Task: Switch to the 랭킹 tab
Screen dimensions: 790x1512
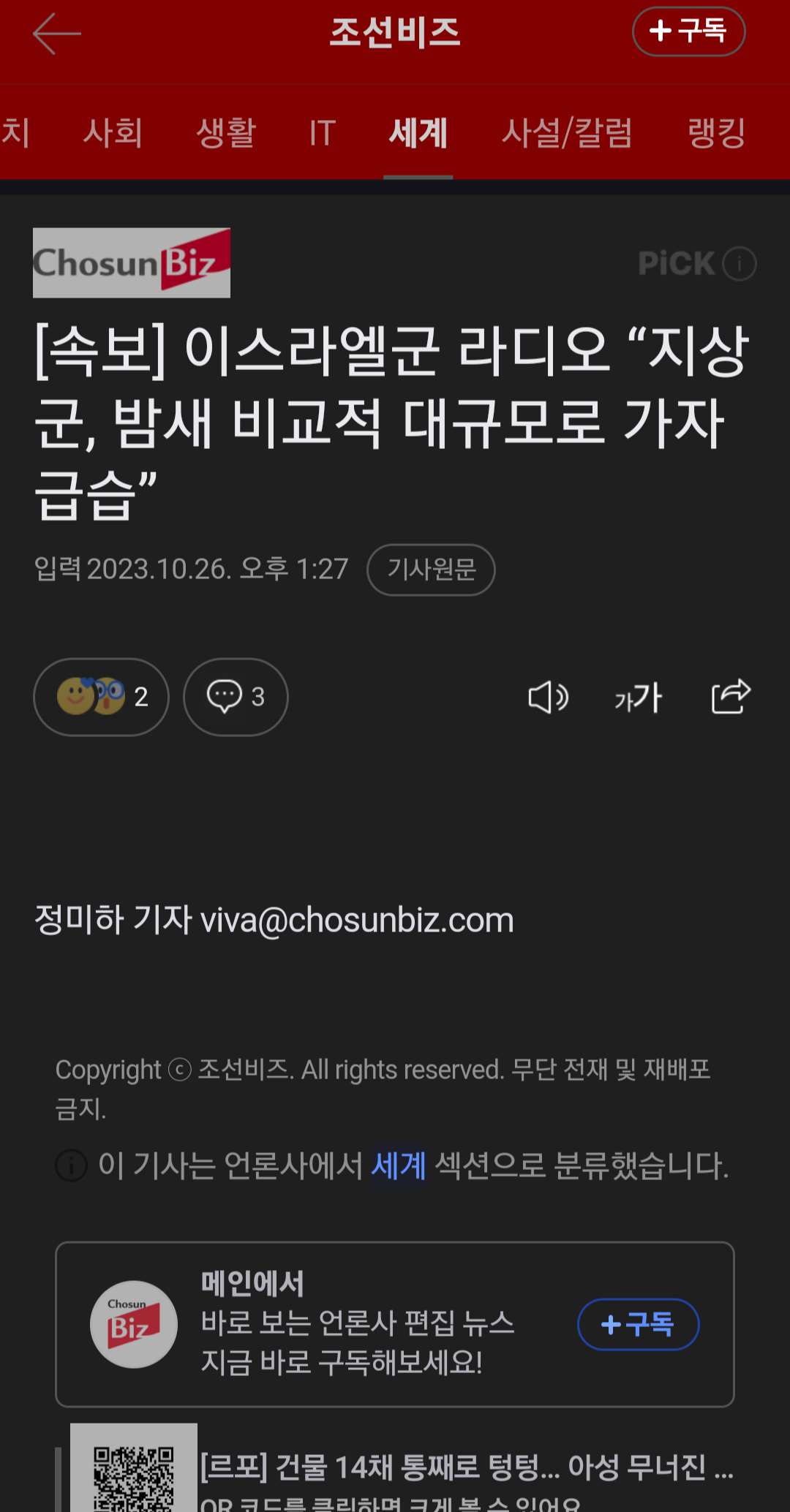Action: coord(716,133)
